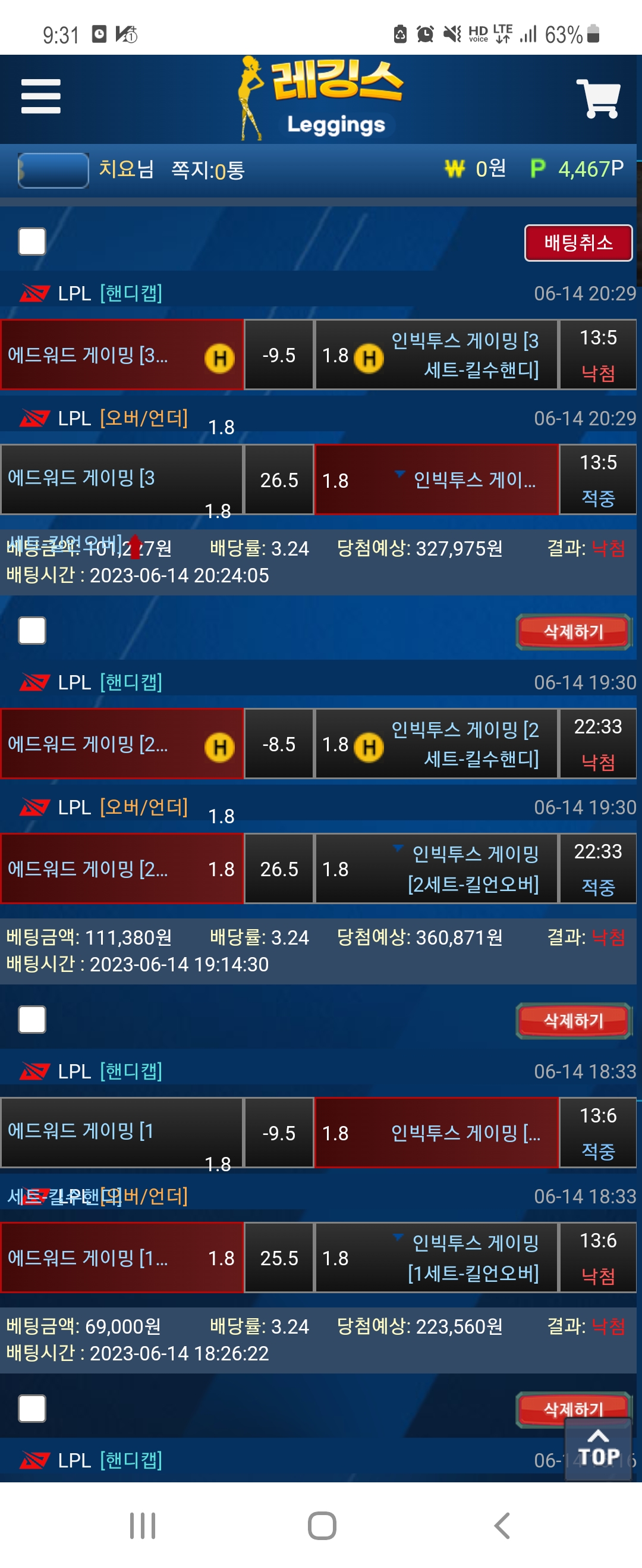Go back using system navigation
642x1568 pixels.
(x=502, y=1525)
